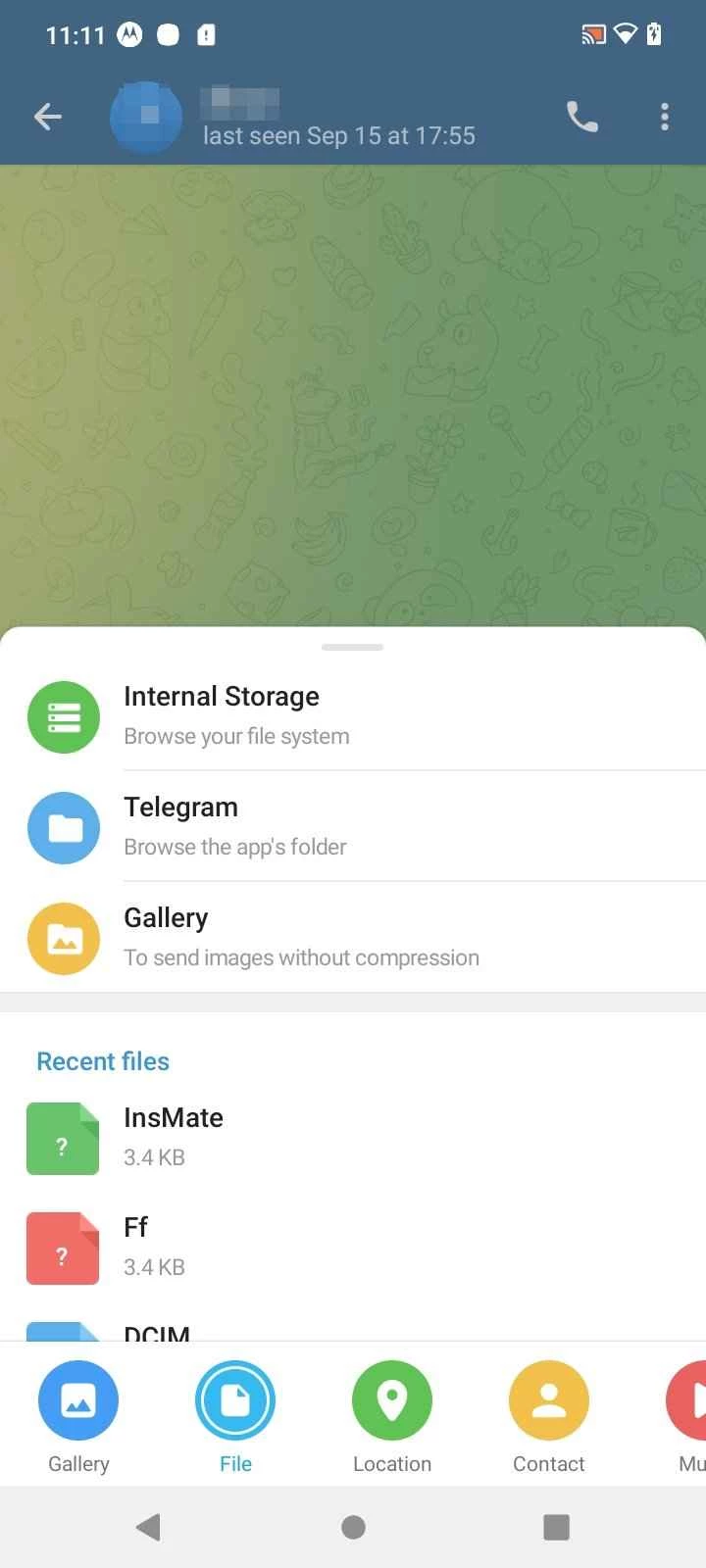Switch to the Gallery attachment tab

78,1417
